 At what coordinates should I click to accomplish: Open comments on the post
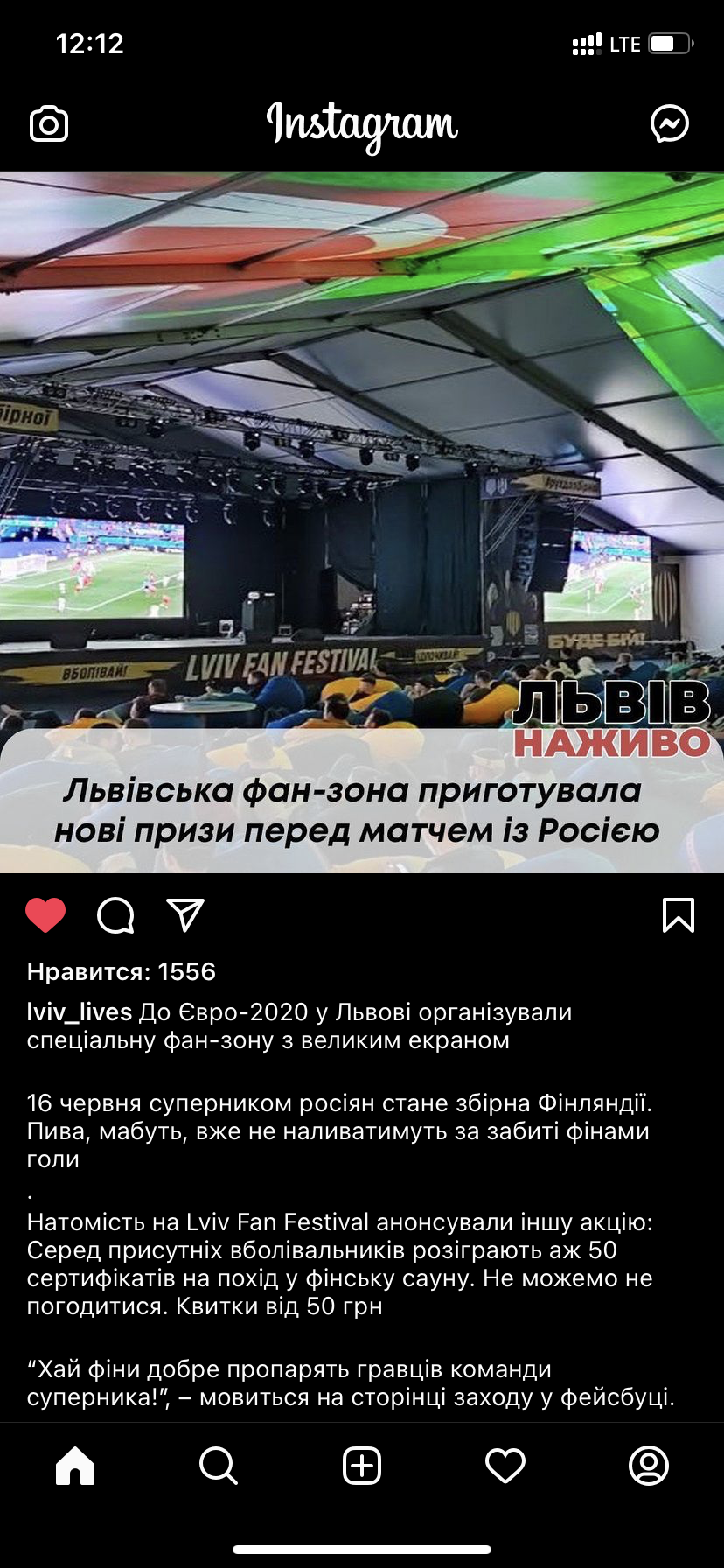point(115,915)
